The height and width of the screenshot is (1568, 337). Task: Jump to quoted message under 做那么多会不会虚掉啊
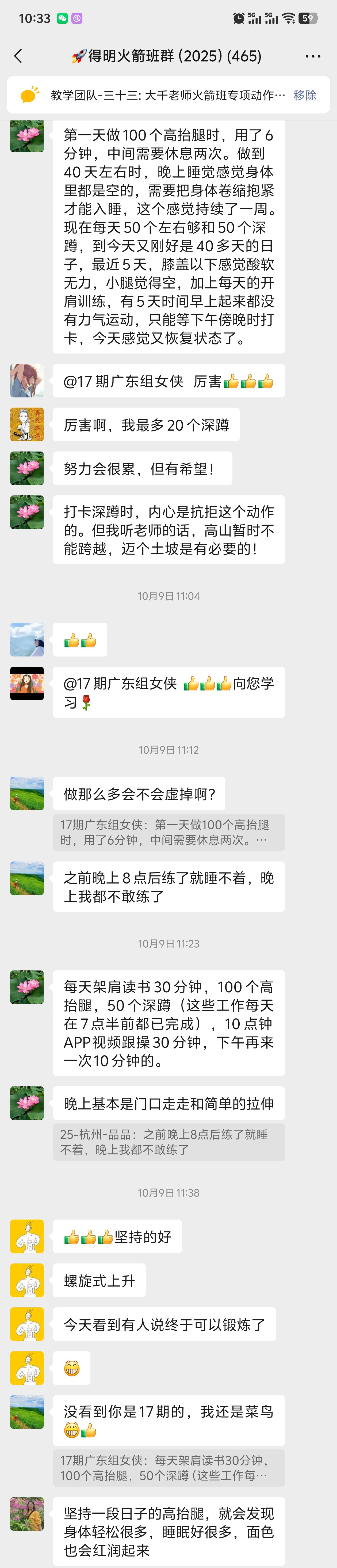168,832
